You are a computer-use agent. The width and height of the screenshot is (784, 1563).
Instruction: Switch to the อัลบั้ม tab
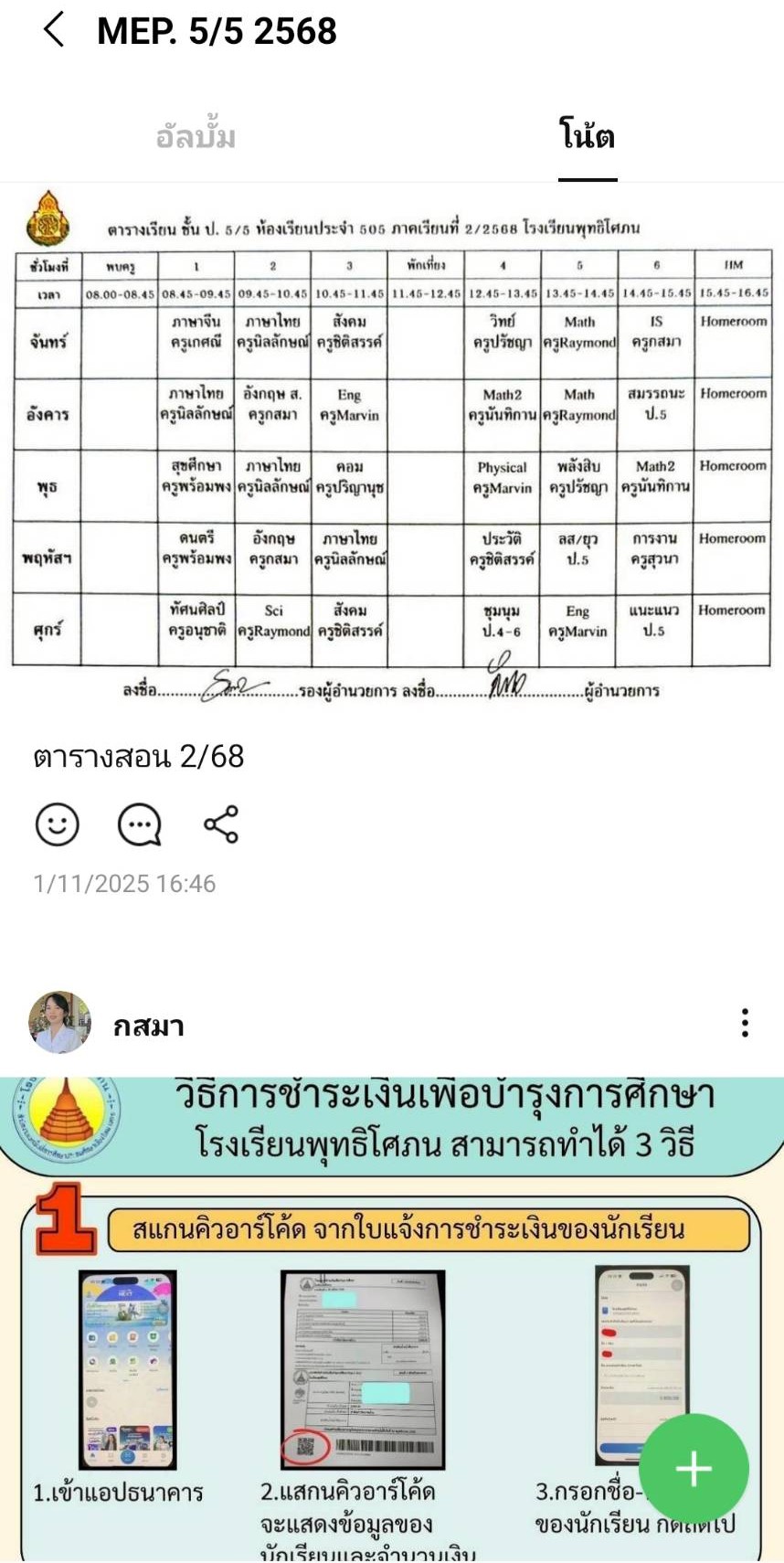click(196, 137)
